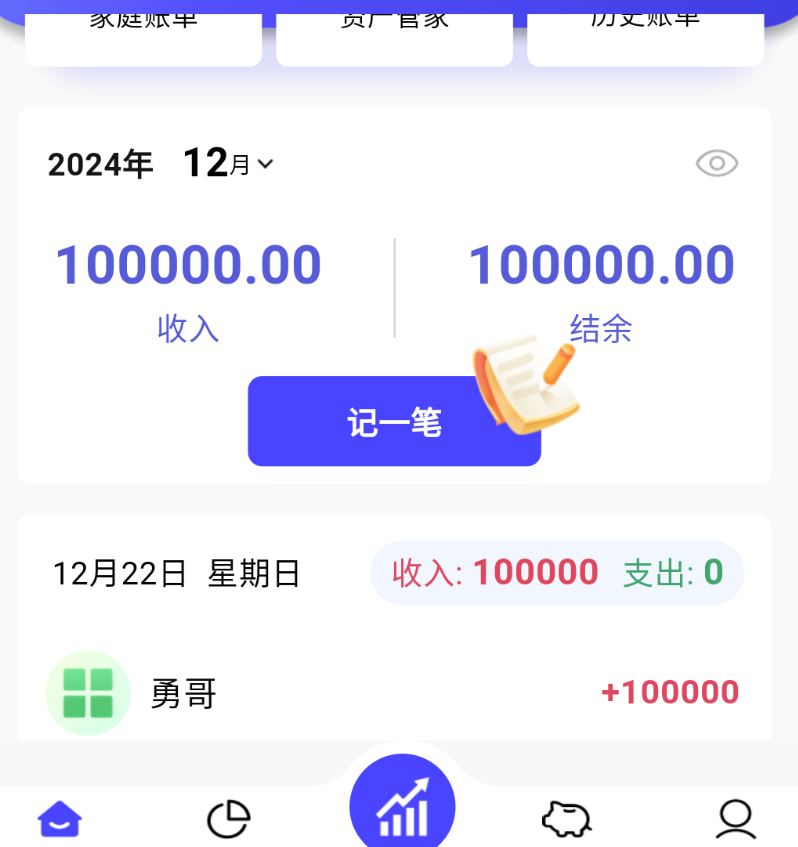Screen dimensions: 798x847
Task: Open the center growth chart button
Action: coord(402,806)
